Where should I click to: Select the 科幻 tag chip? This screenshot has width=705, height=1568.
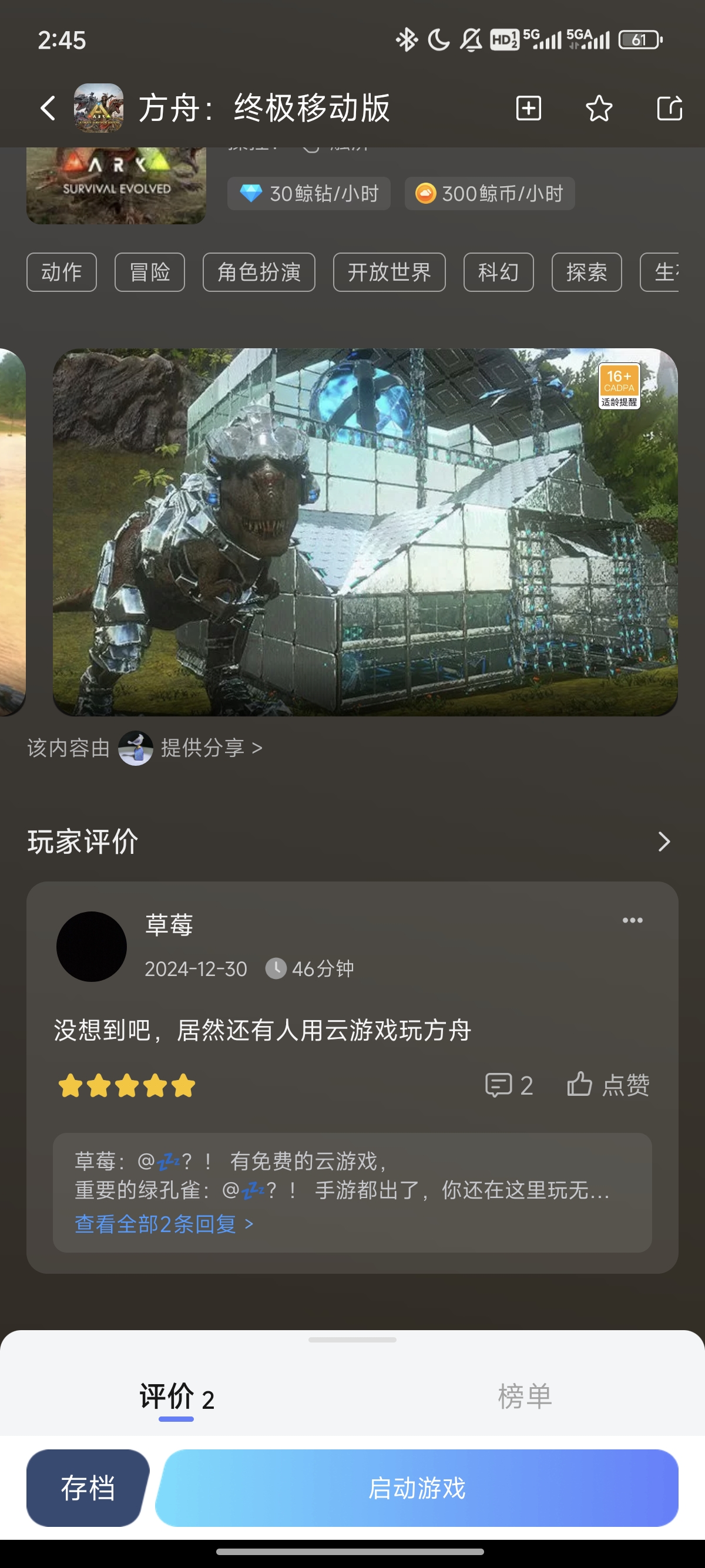pyautogui.click(x=498, y=272)
